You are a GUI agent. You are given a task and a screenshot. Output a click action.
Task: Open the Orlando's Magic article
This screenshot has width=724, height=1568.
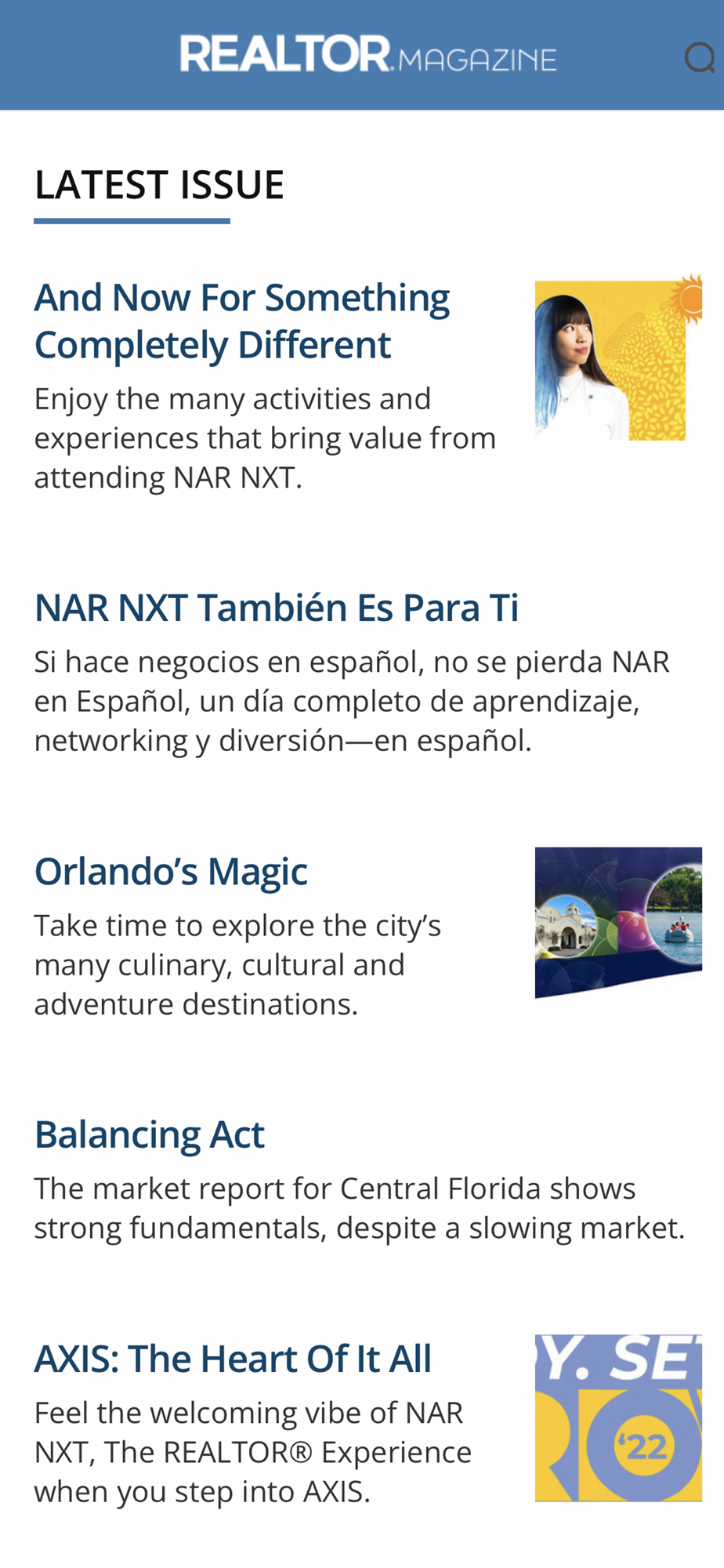171,871
